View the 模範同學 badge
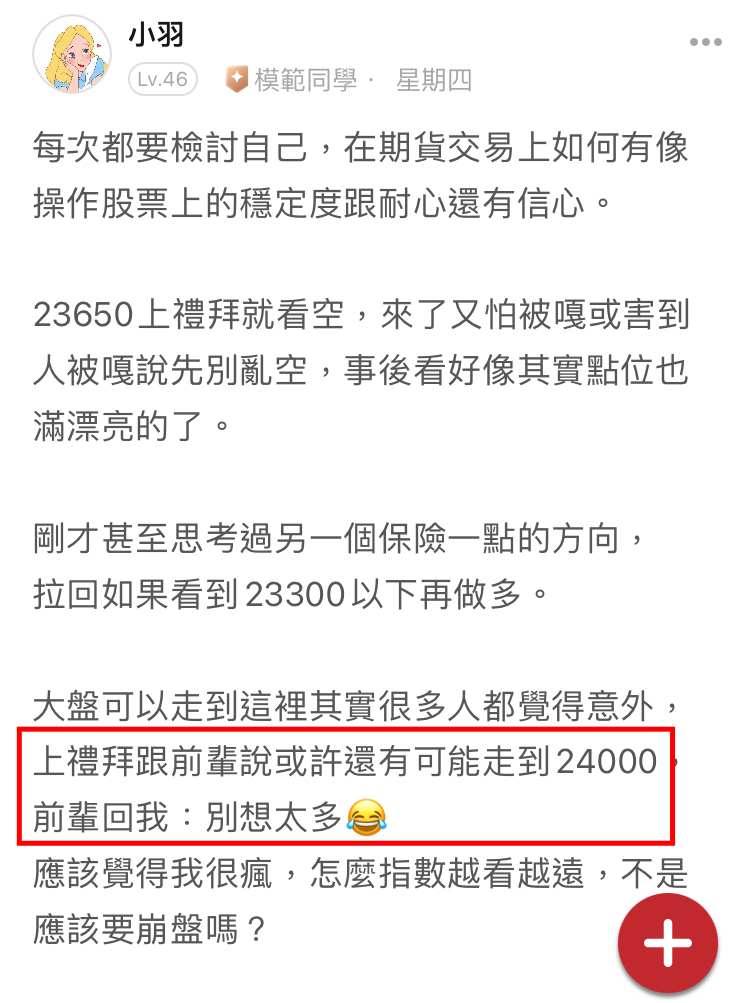750x1003 pixels. coord(291,80)
